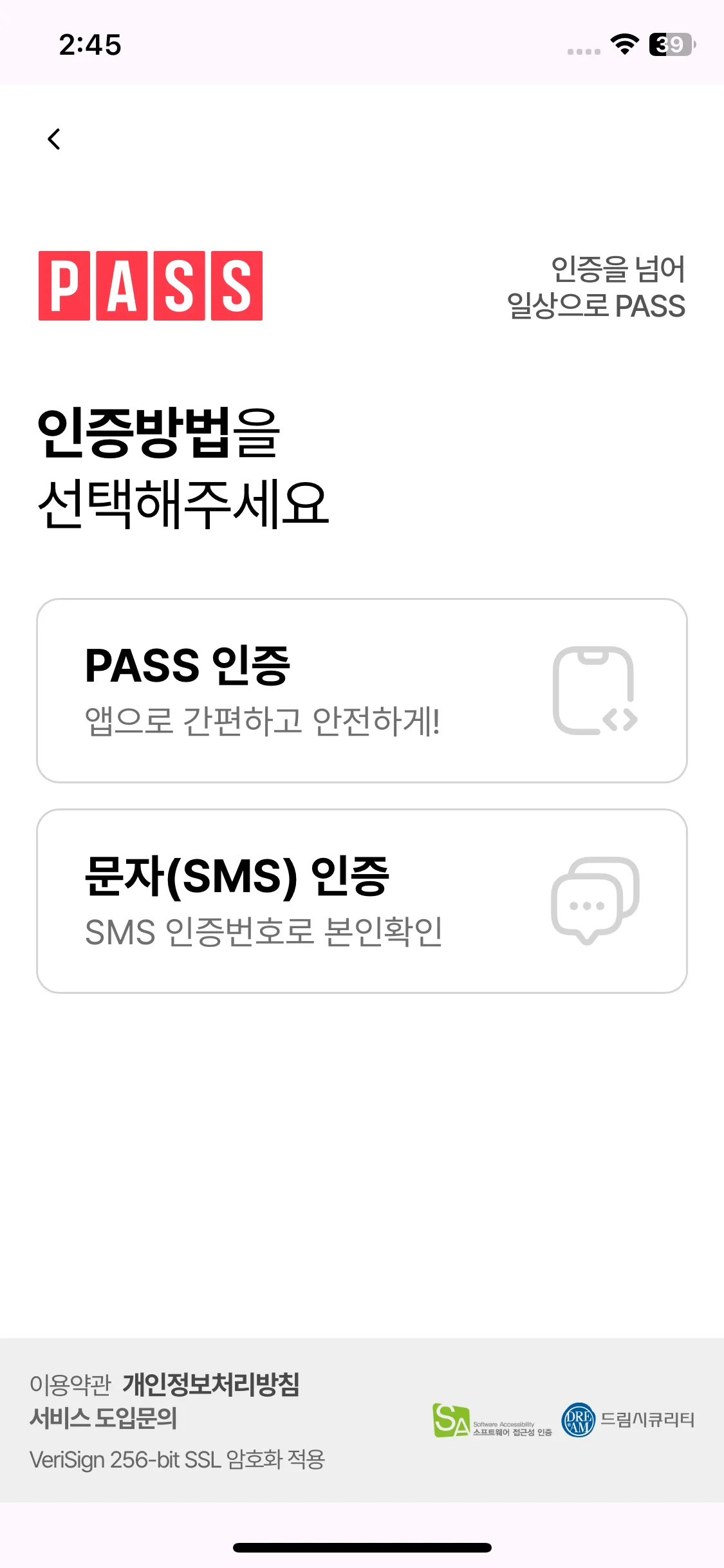Click the red PASS logo
724x1568 pixels.
coord(149,285)
